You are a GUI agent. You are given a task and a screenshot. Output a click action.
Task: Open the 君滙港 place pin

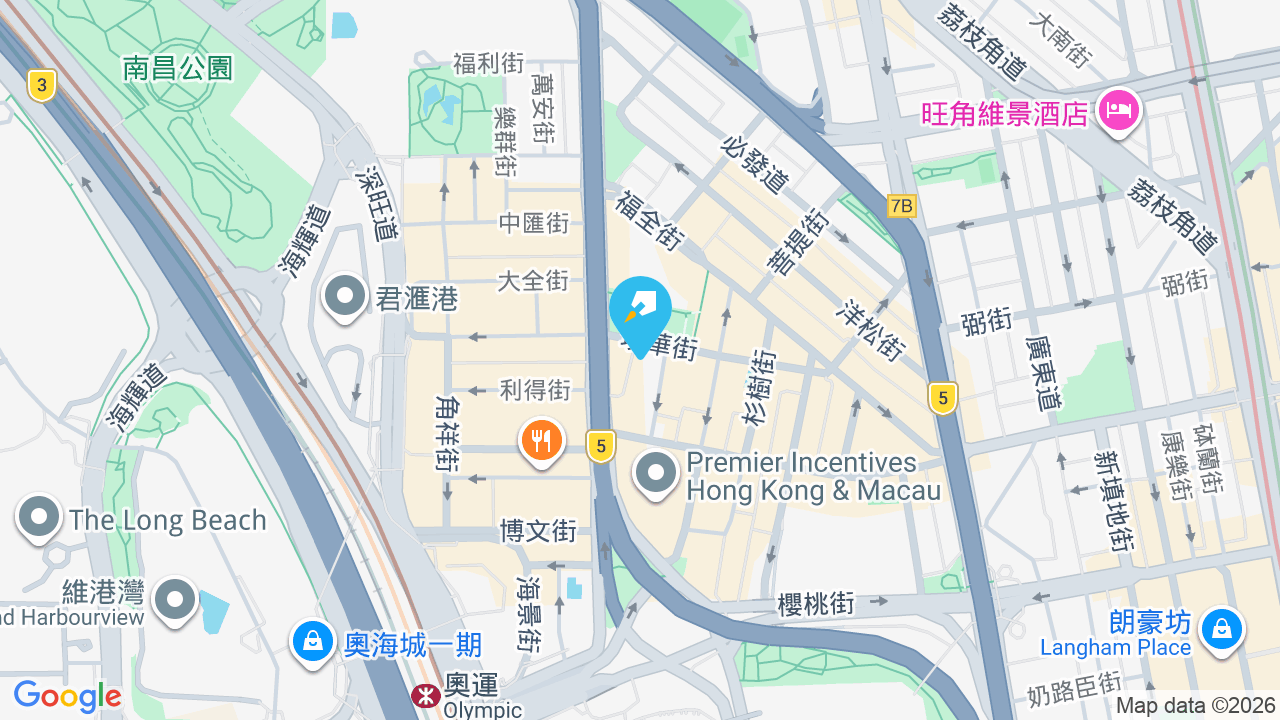point(346,297)
